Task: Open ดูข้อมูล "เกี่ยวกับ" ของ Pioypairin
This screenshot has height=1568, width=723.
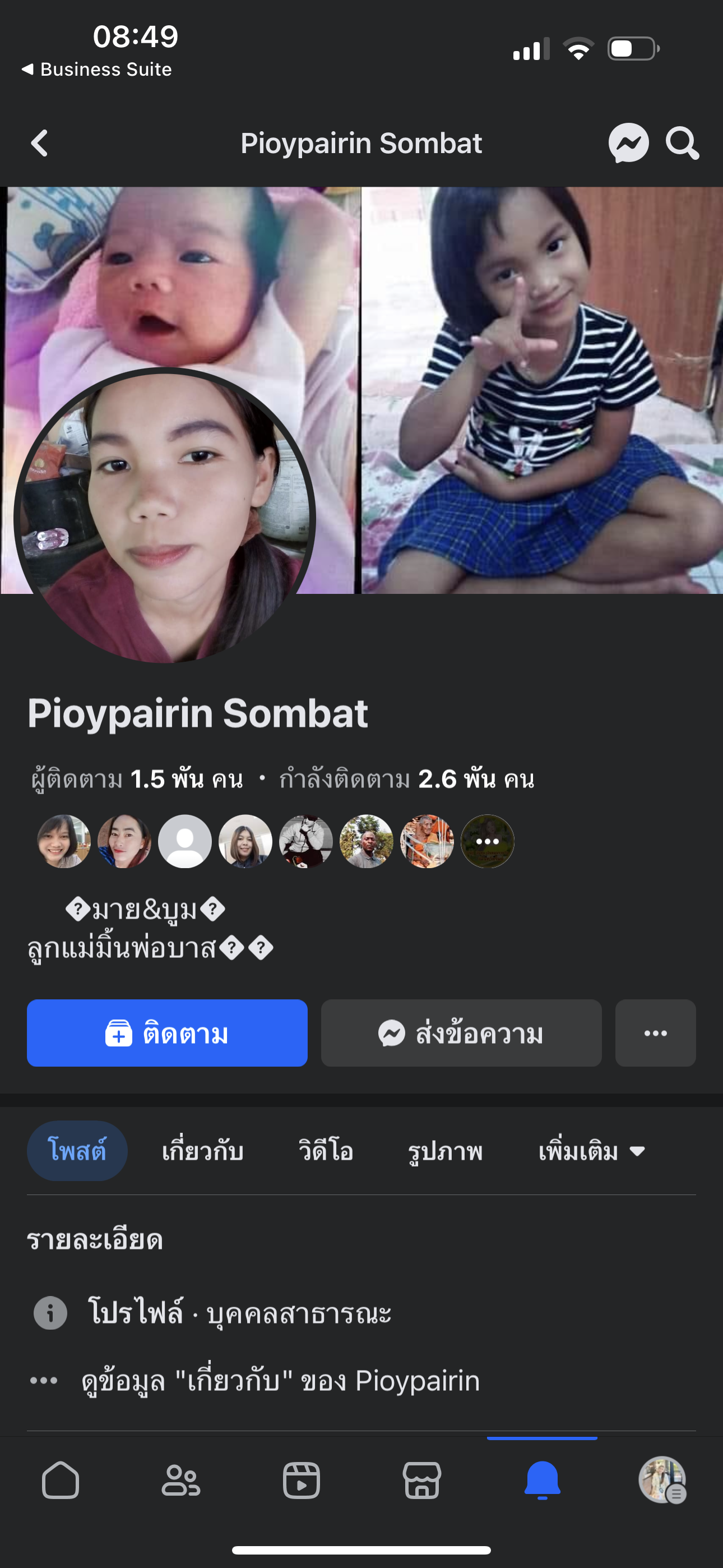Action: click(280, 1381)
